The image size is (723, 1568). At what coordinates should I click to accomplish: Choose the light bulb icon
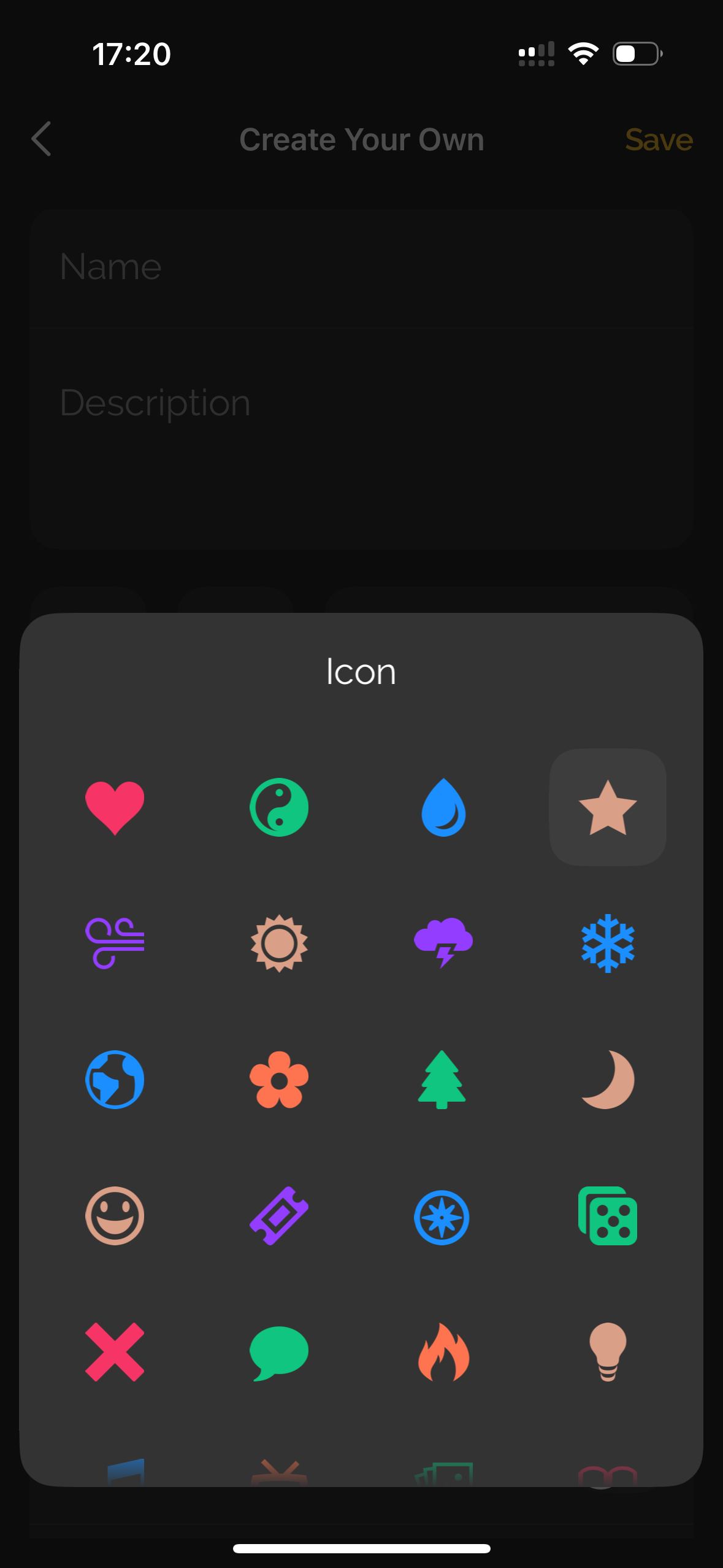608,1352
